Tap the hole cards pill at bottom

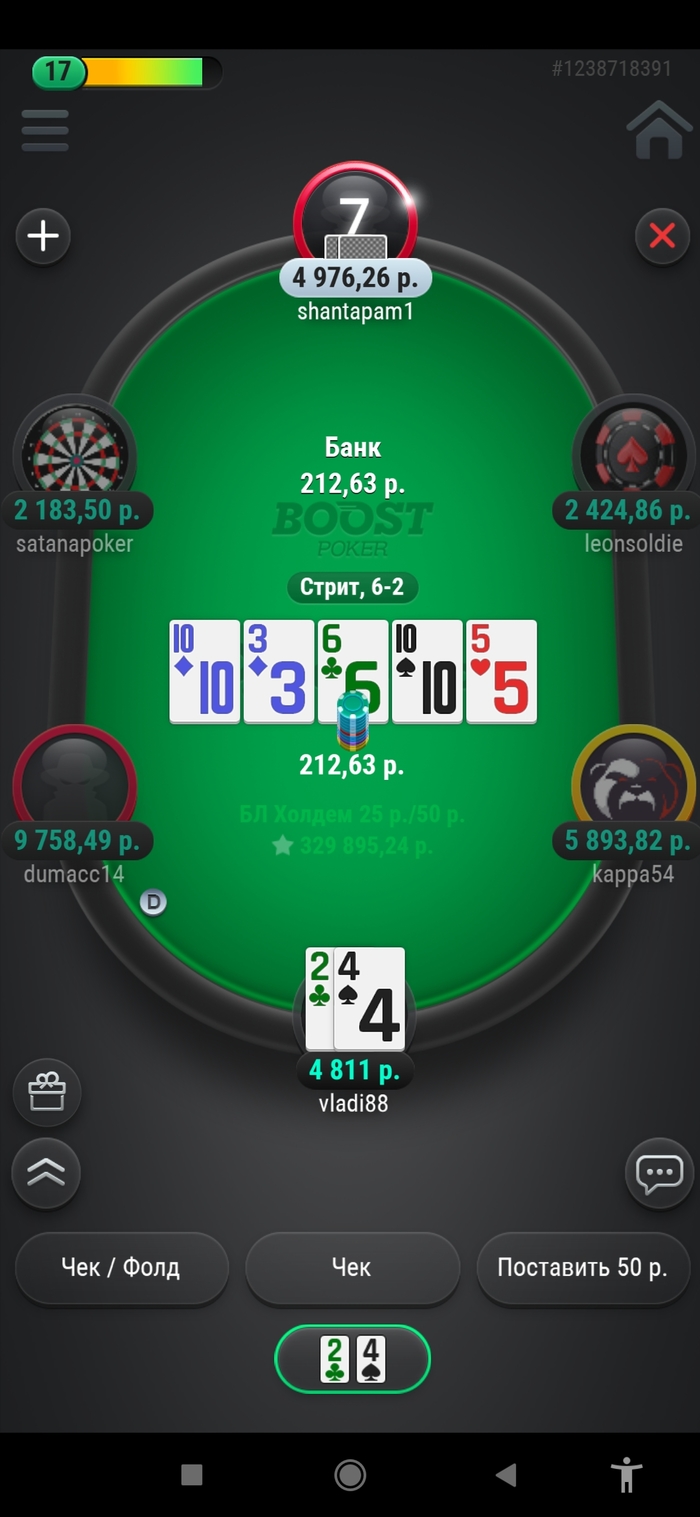[x=352, y=1359]
